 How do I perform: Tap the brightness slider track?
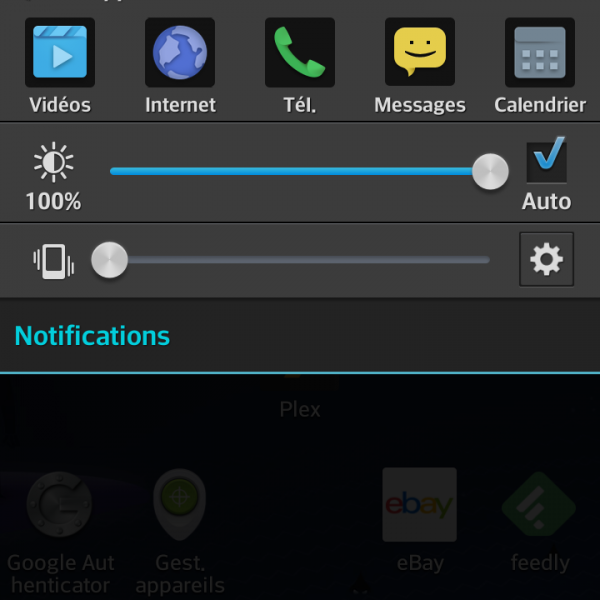tap(300, 171)
